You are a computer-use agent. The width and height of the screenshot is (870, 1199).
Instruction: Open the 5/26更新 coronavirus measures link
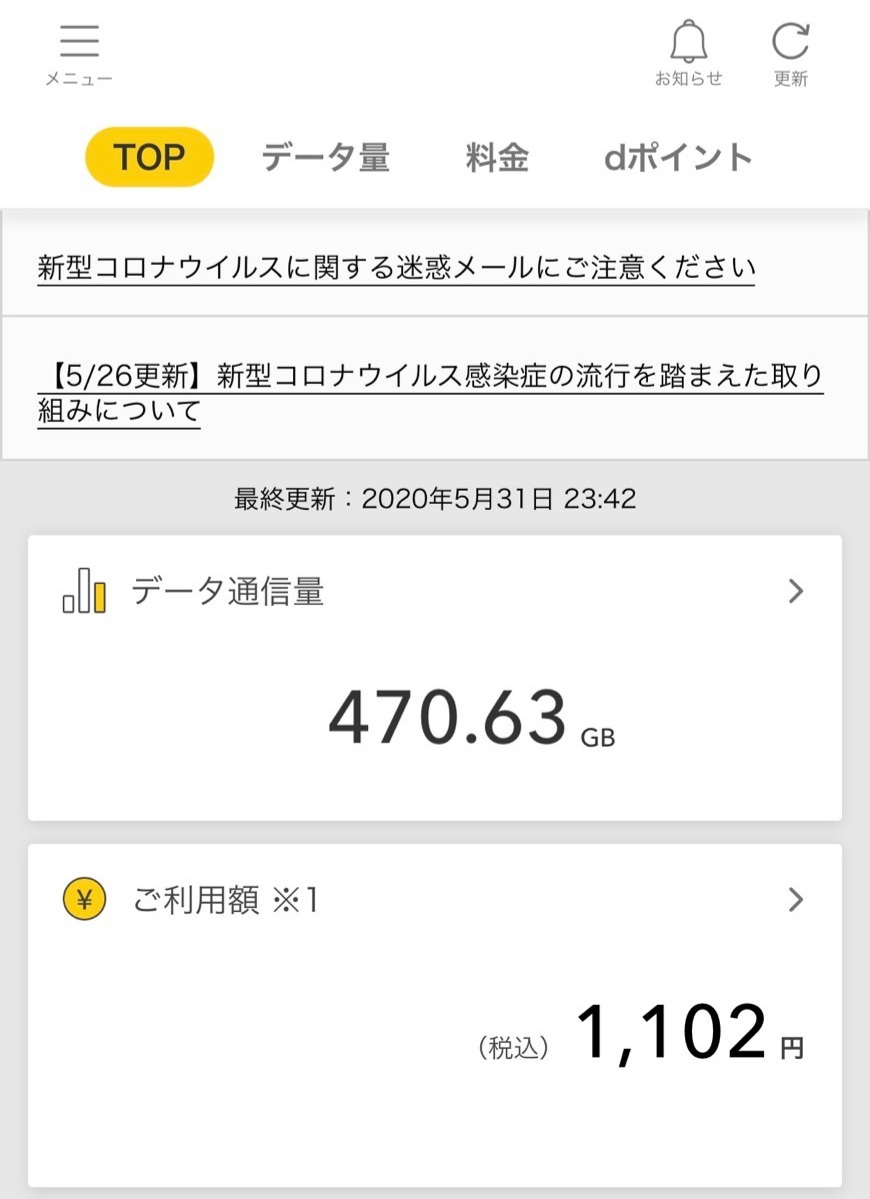pos(430,393)
